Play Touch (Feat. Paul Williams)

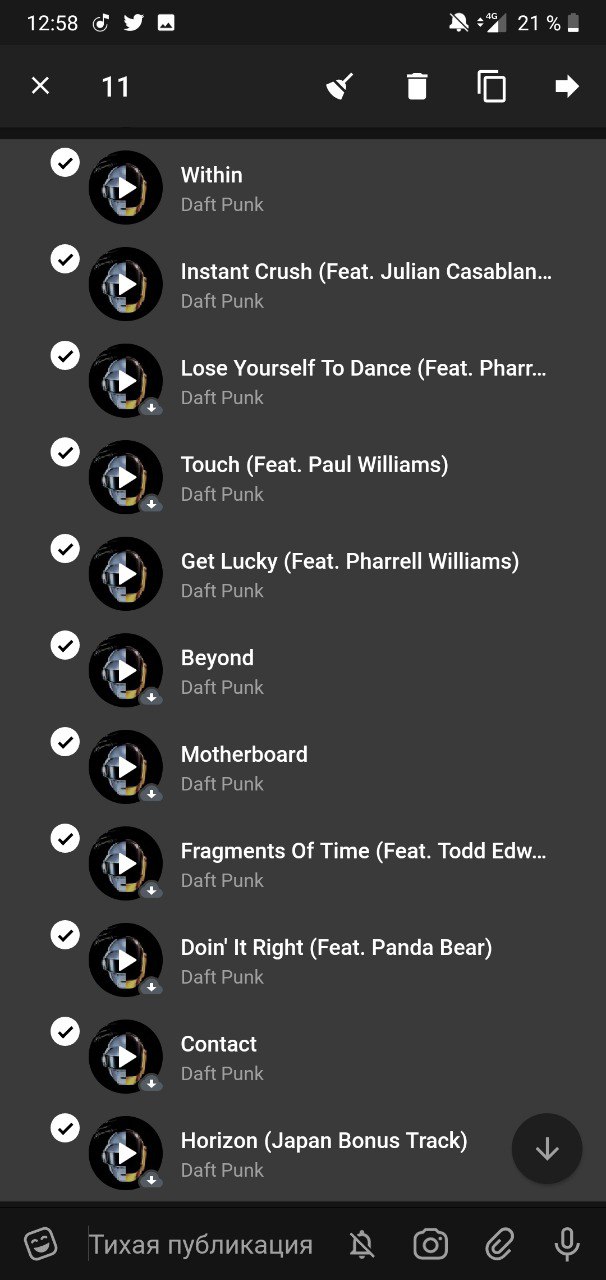point(126,478)
